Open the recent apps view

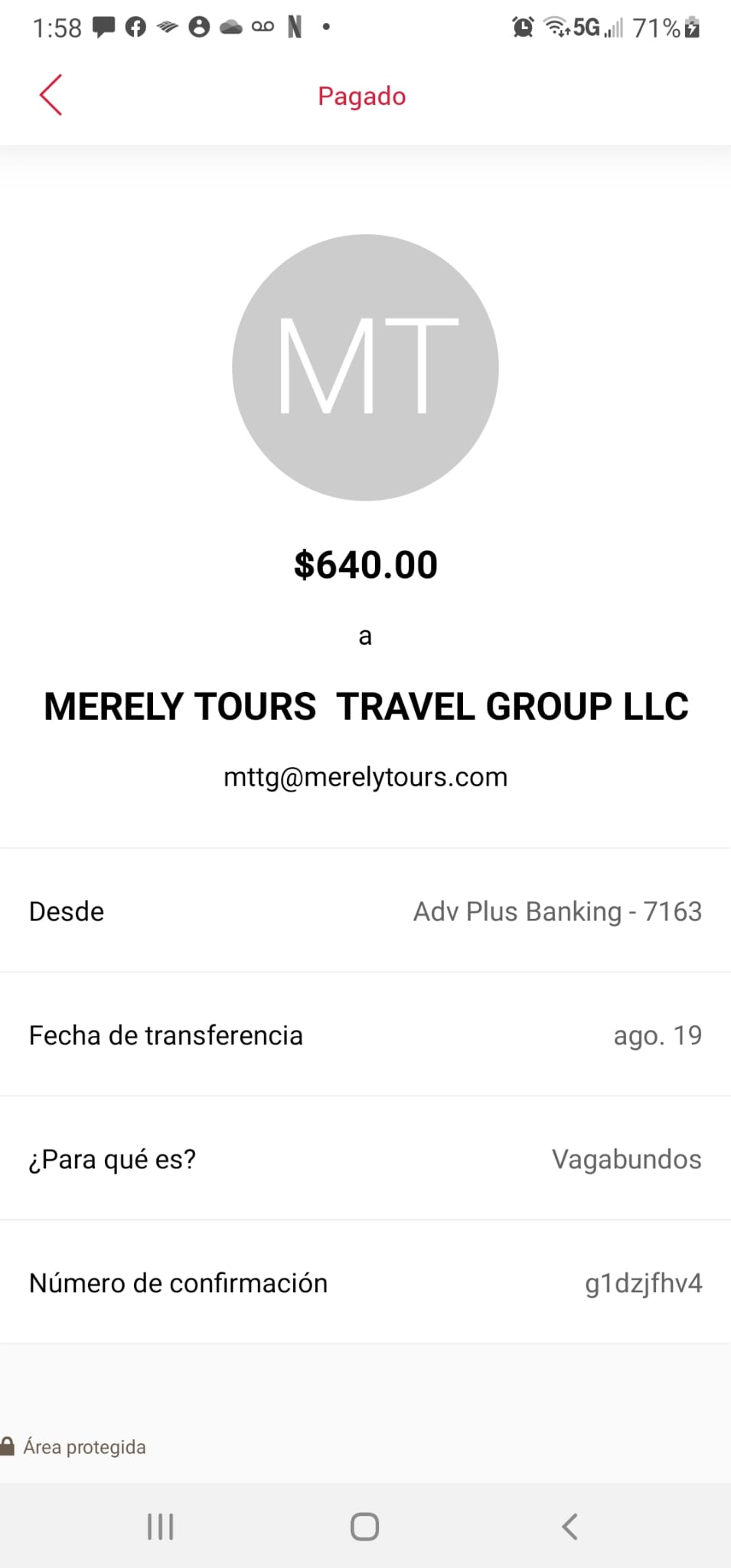tap(160, 1527)
